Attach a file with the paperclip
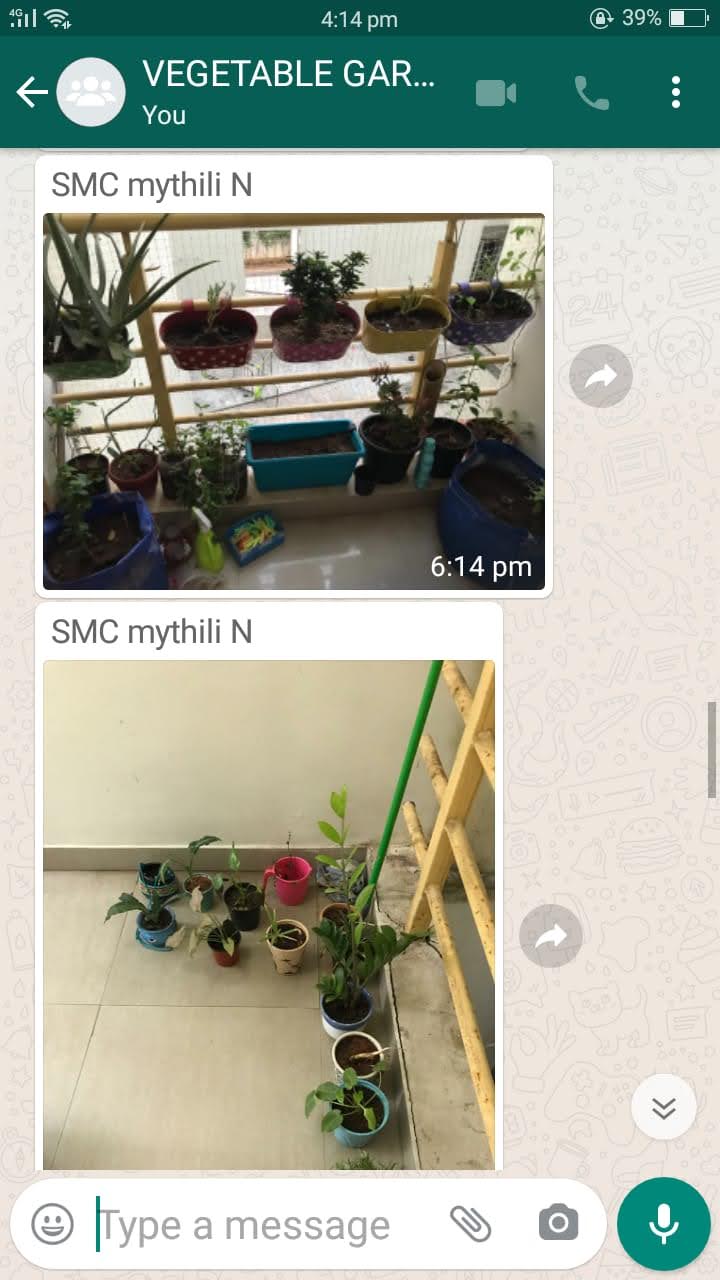Screen dimensions: 720x1280 [x=470, y=1223]
